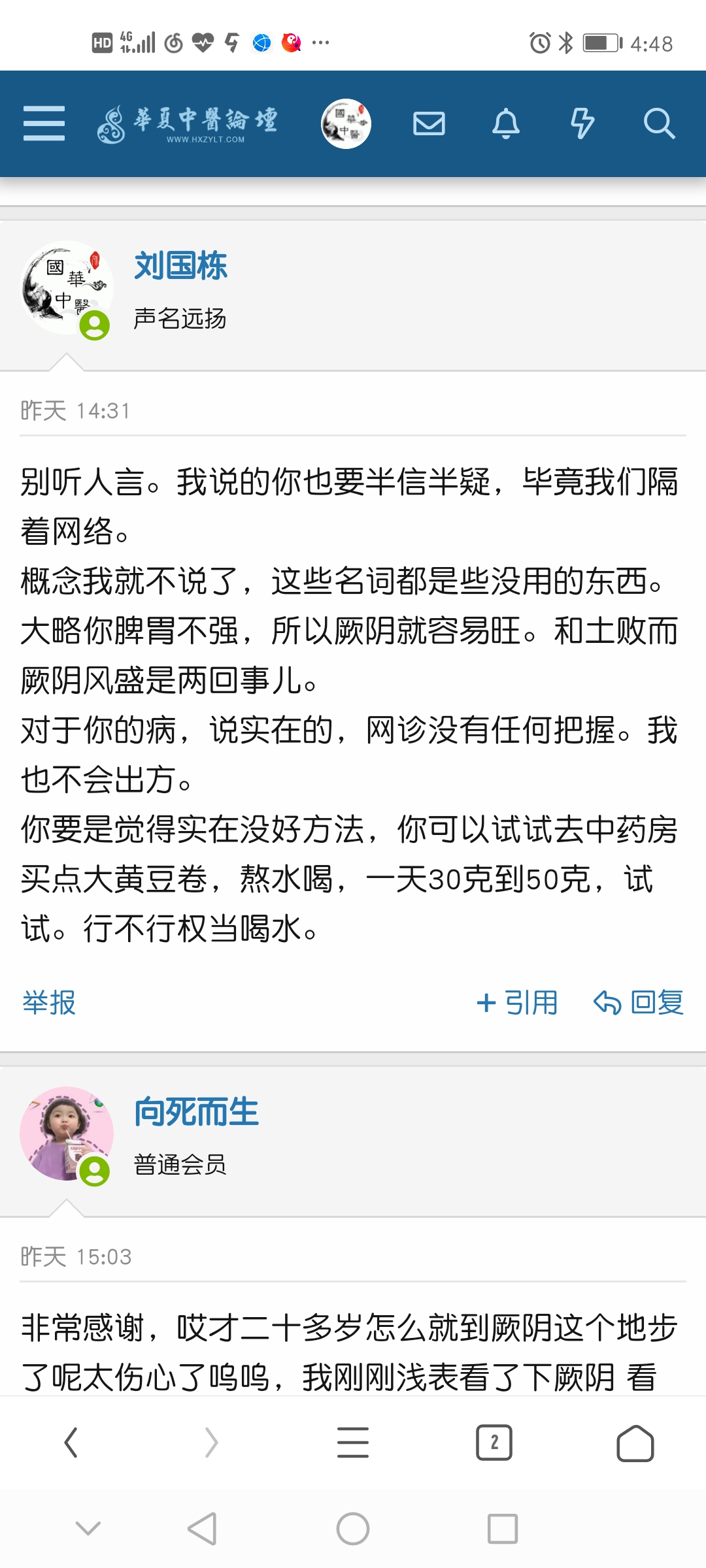Open 向死而生's avatar picture

pos(67,1134)
